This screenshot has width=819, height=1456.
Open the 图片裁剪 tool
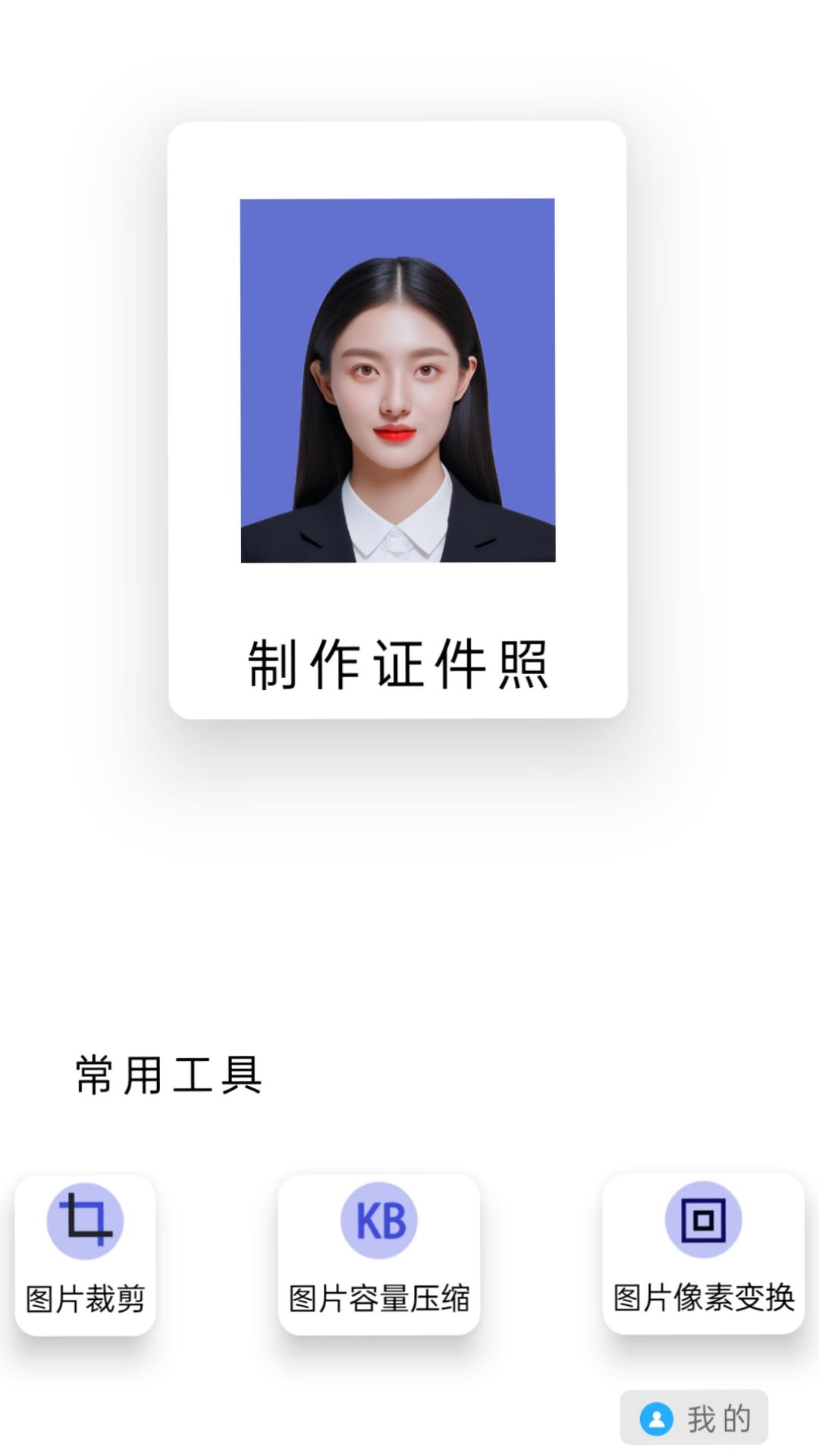click(x=85, y=1255)
